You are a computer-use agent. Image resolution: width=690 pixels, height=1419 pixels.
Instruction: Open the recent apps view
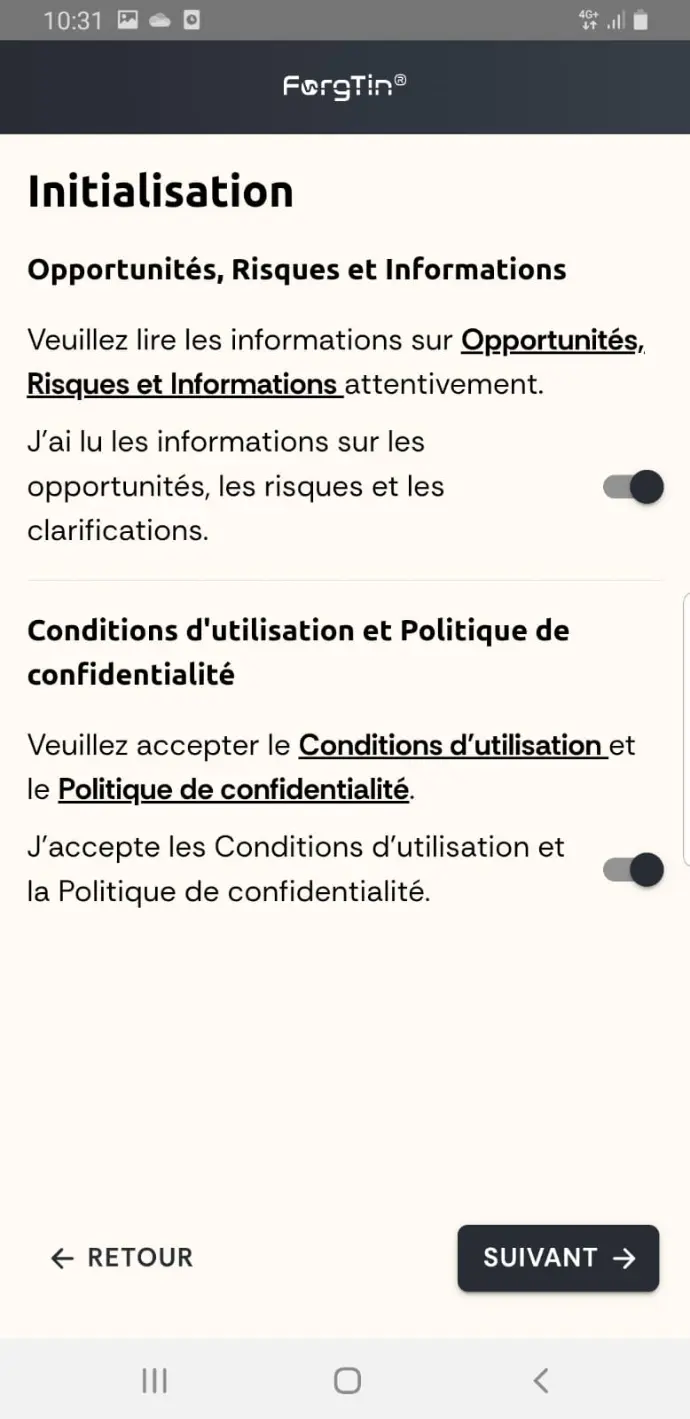click(154, 1381)
